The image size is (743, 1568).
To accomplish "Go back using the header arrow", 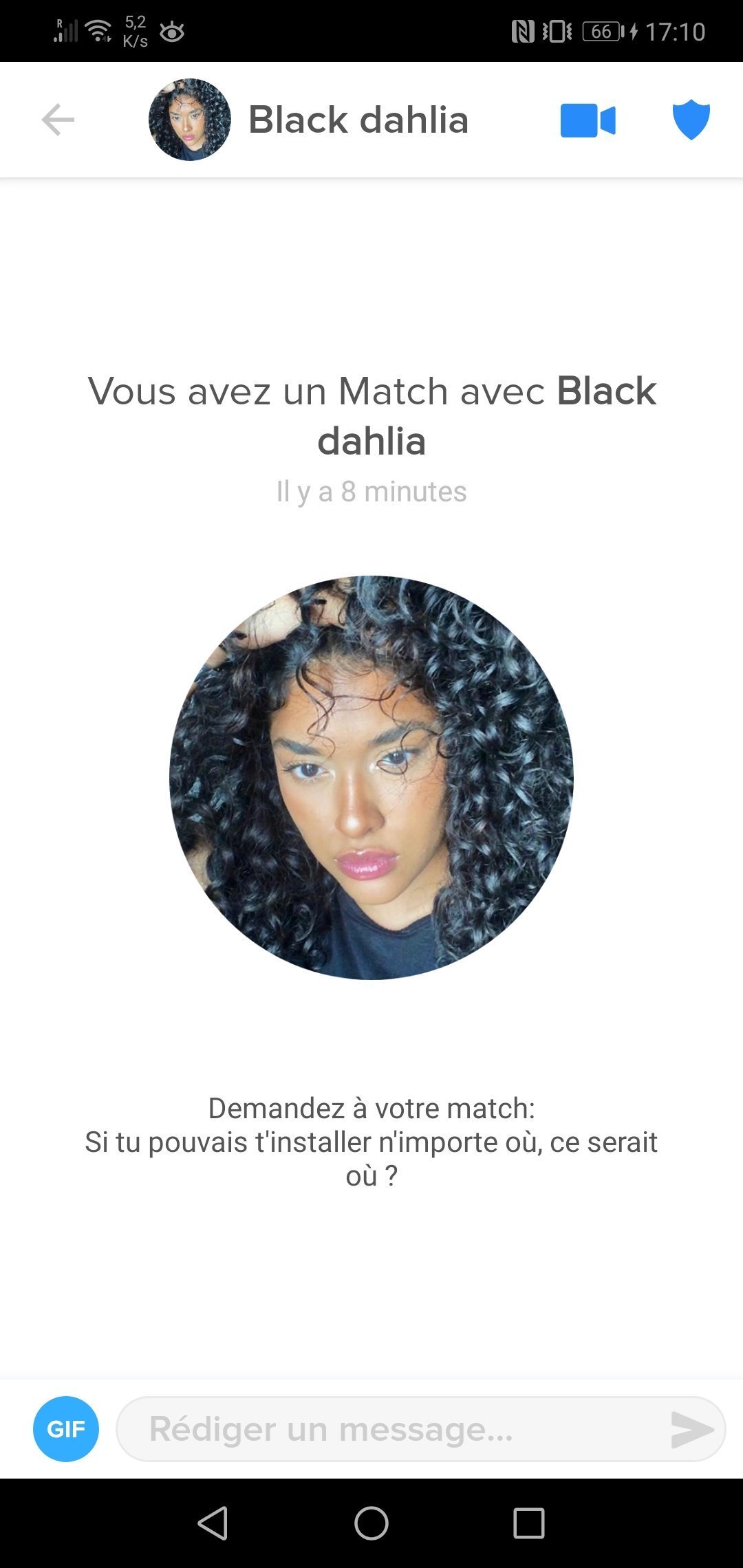I will click(x=58, y=120).
